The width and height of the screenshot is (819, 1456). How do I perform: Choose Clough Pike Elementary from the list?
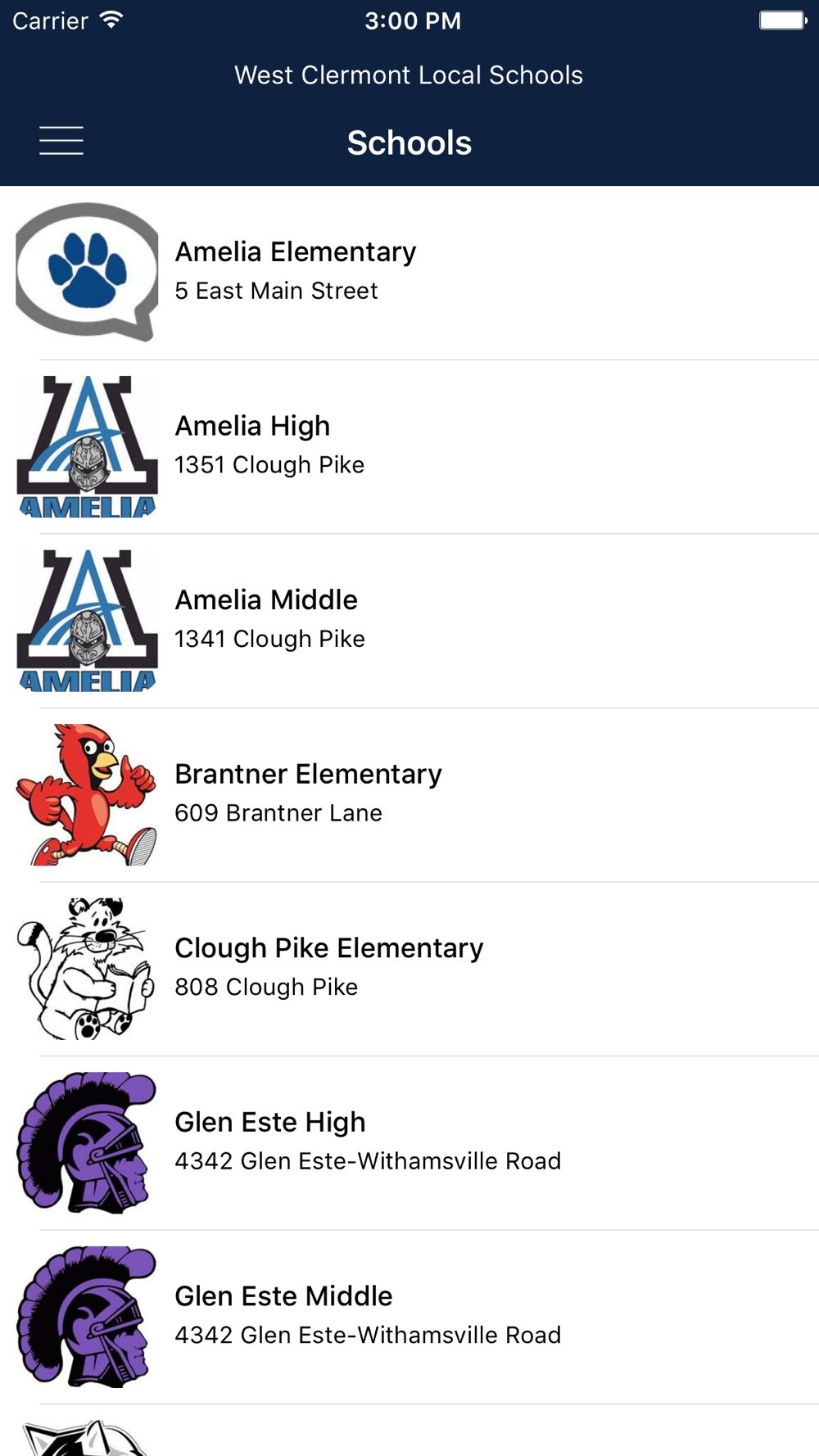(x=409, y=969)
